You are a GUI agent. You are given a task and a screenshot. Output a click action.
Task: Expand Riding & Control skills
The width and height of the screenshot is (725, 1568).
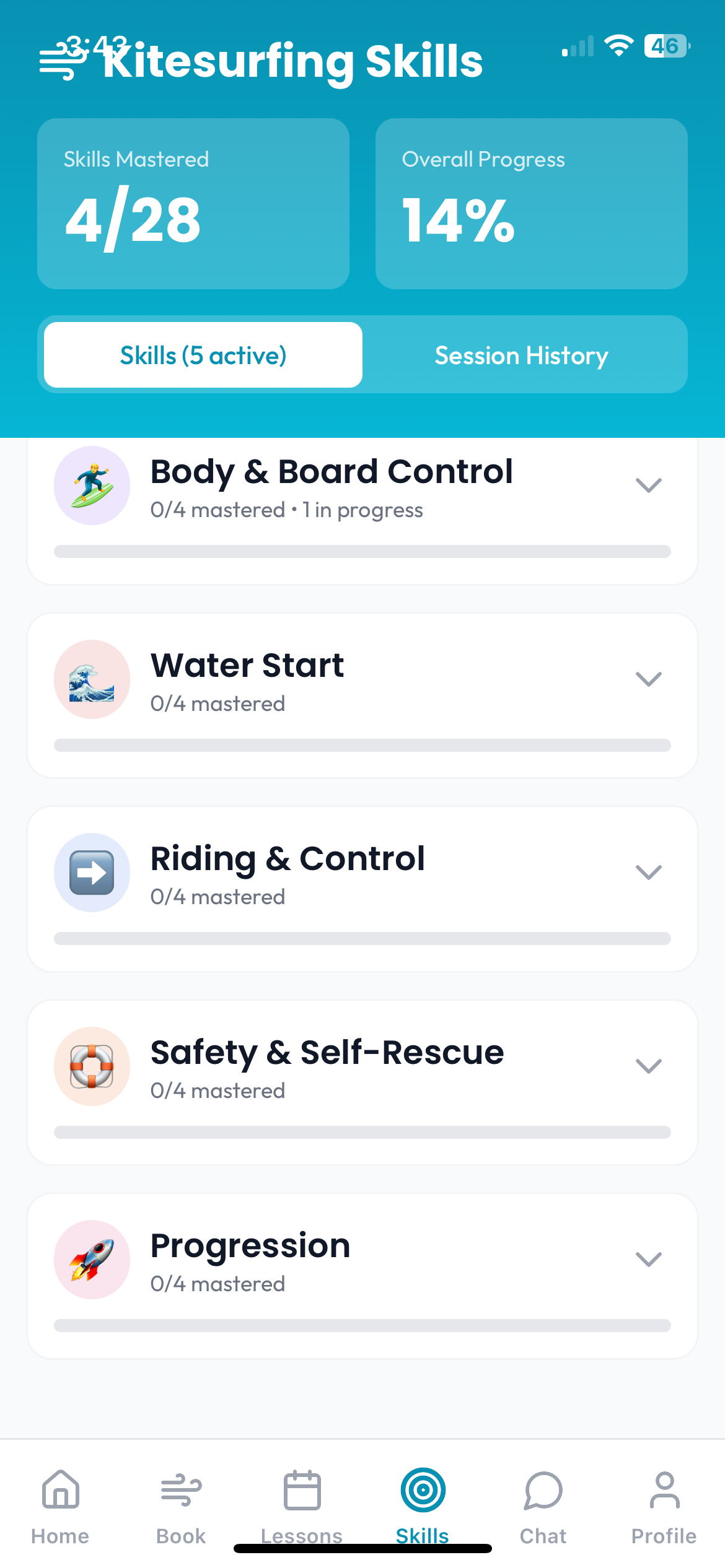(648, 872)
